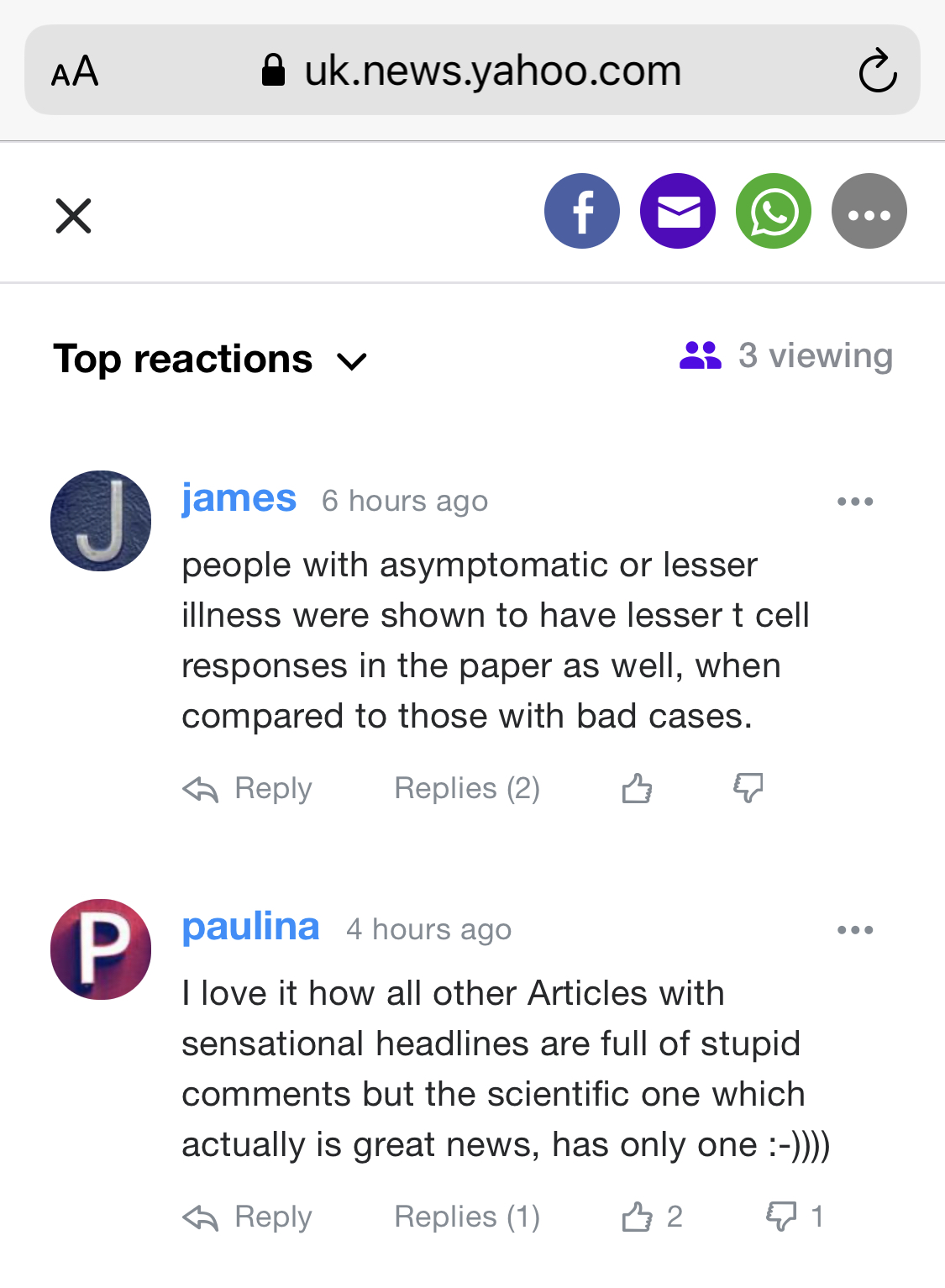Viewport: 945px width, 1288px height.
Task: Like james's comment
Action: 637,788
